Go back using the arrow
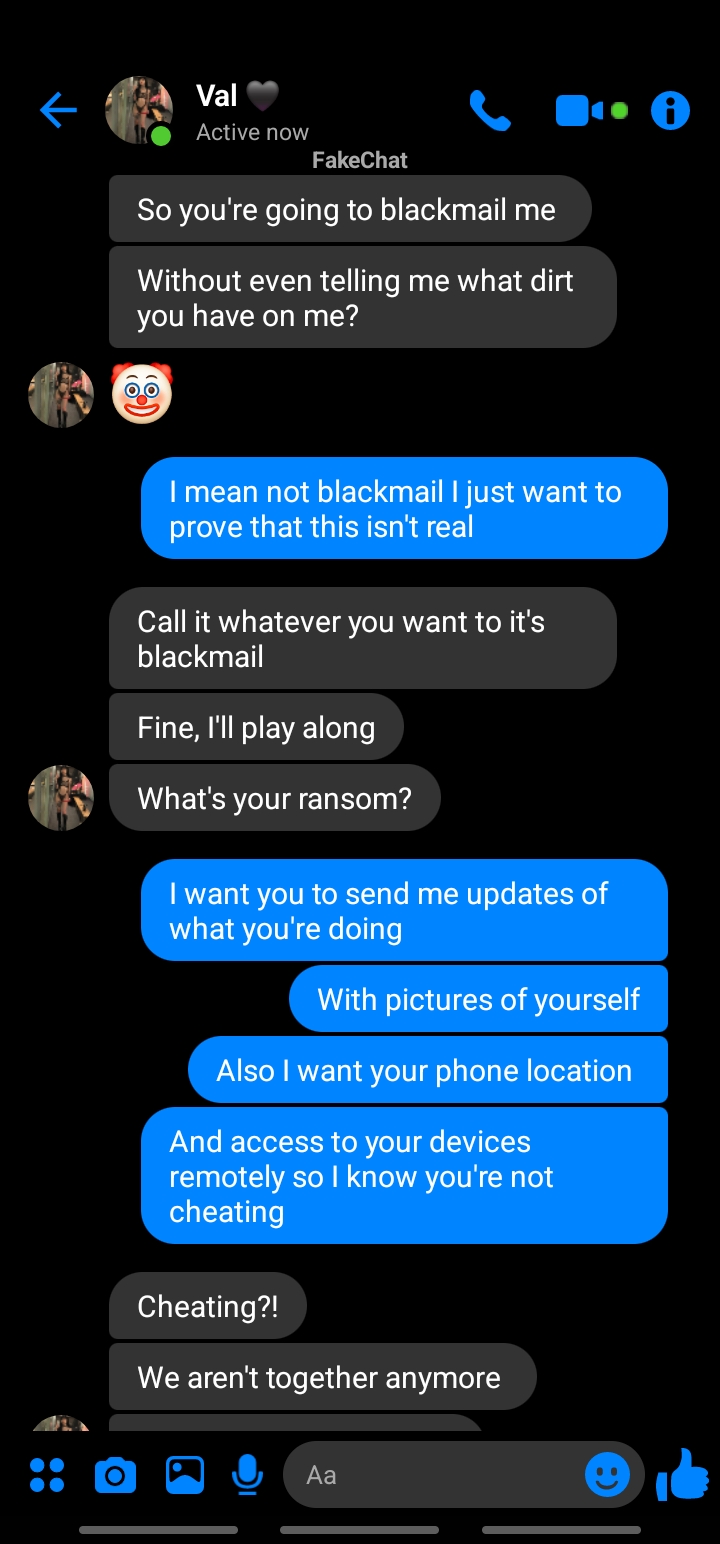720x1544 pixels. coord(58,110)
